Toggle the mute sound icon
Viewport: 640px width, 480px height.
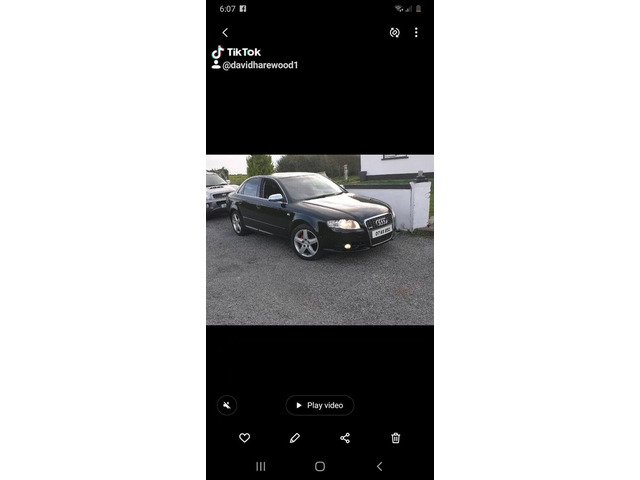click(227, 405)
